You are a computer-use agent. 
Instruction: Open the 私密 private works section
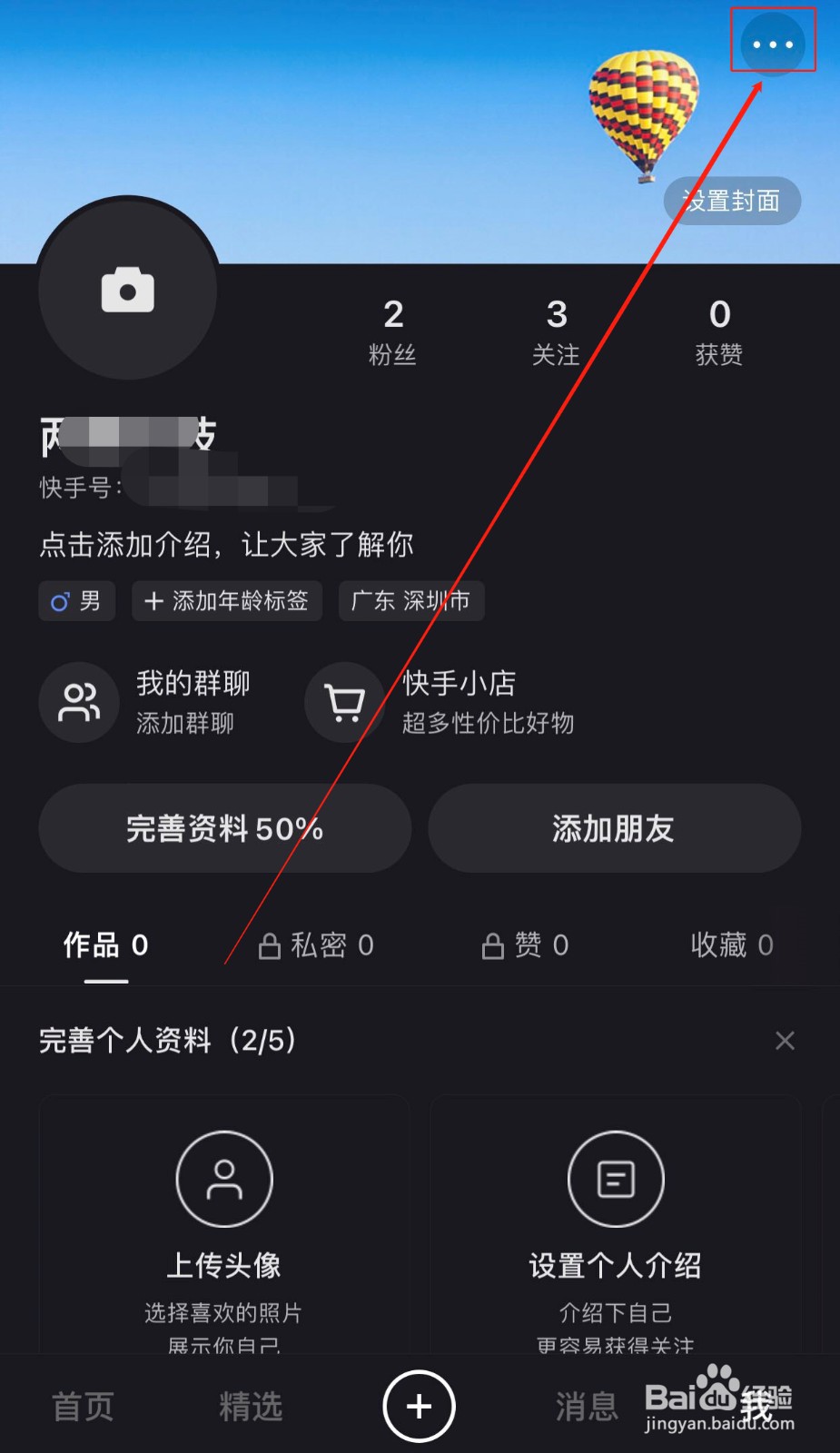[315, 945]
